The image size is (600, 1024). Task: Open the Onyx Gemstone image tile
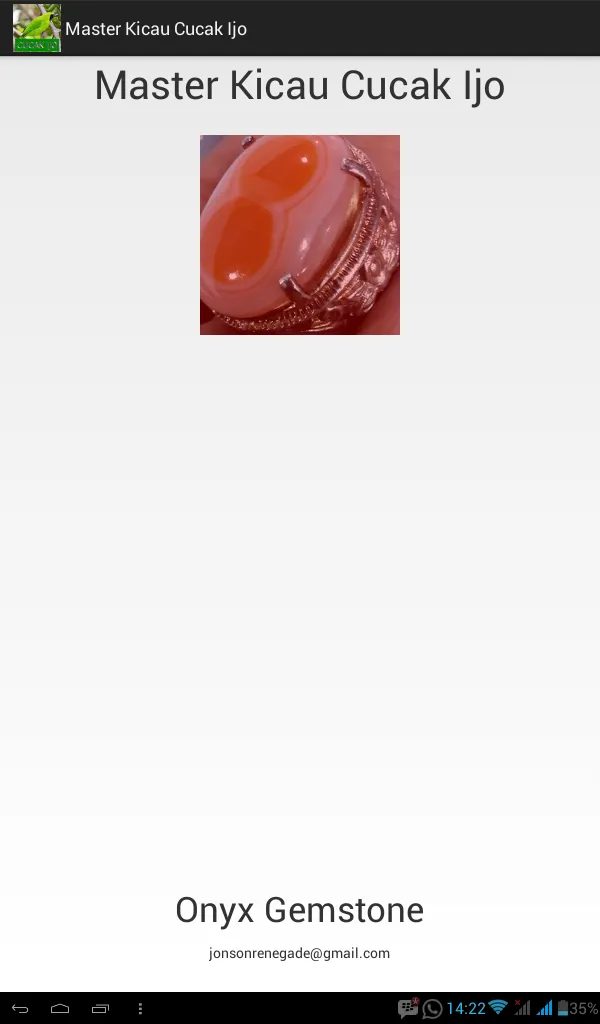pos(300,235)
